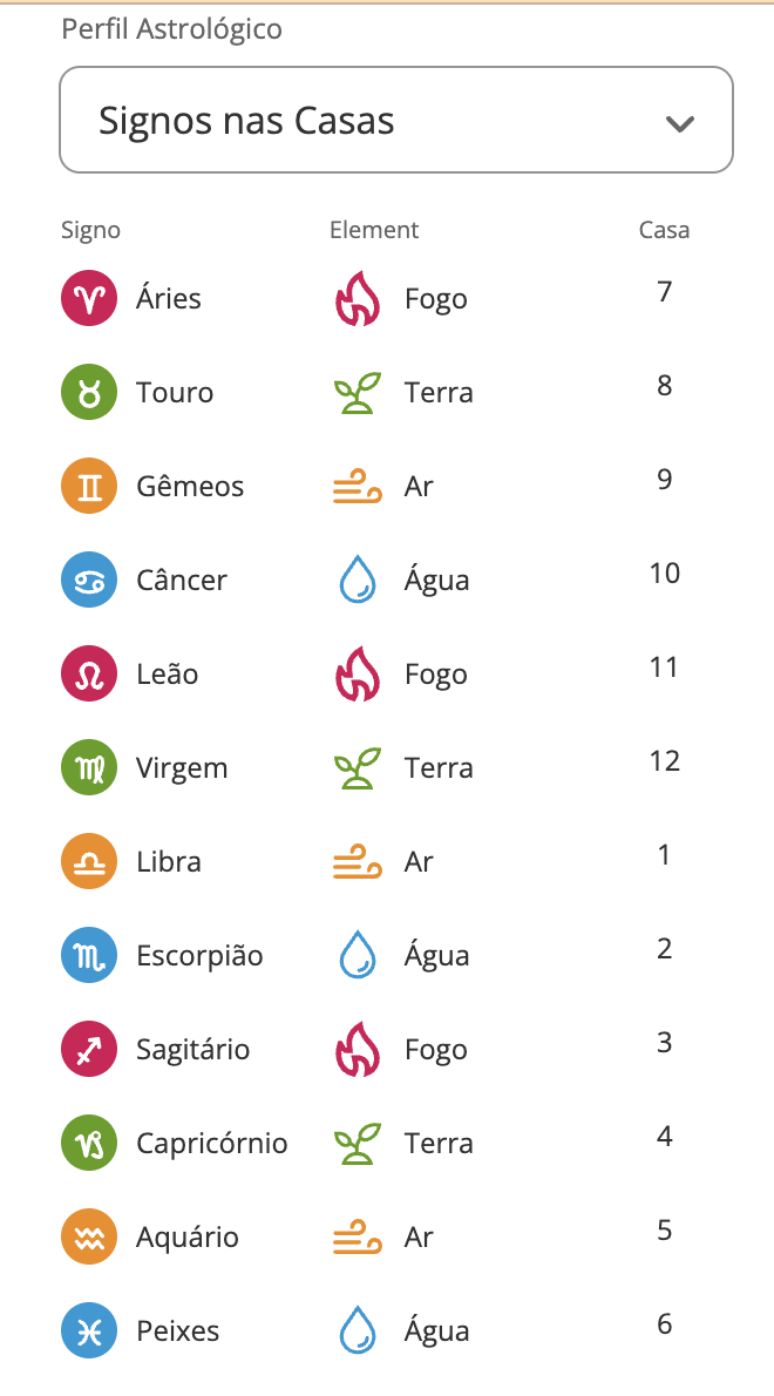Select the Leão lion icon
Viewport: 774px width, 1396px height.
coord(87,673)
